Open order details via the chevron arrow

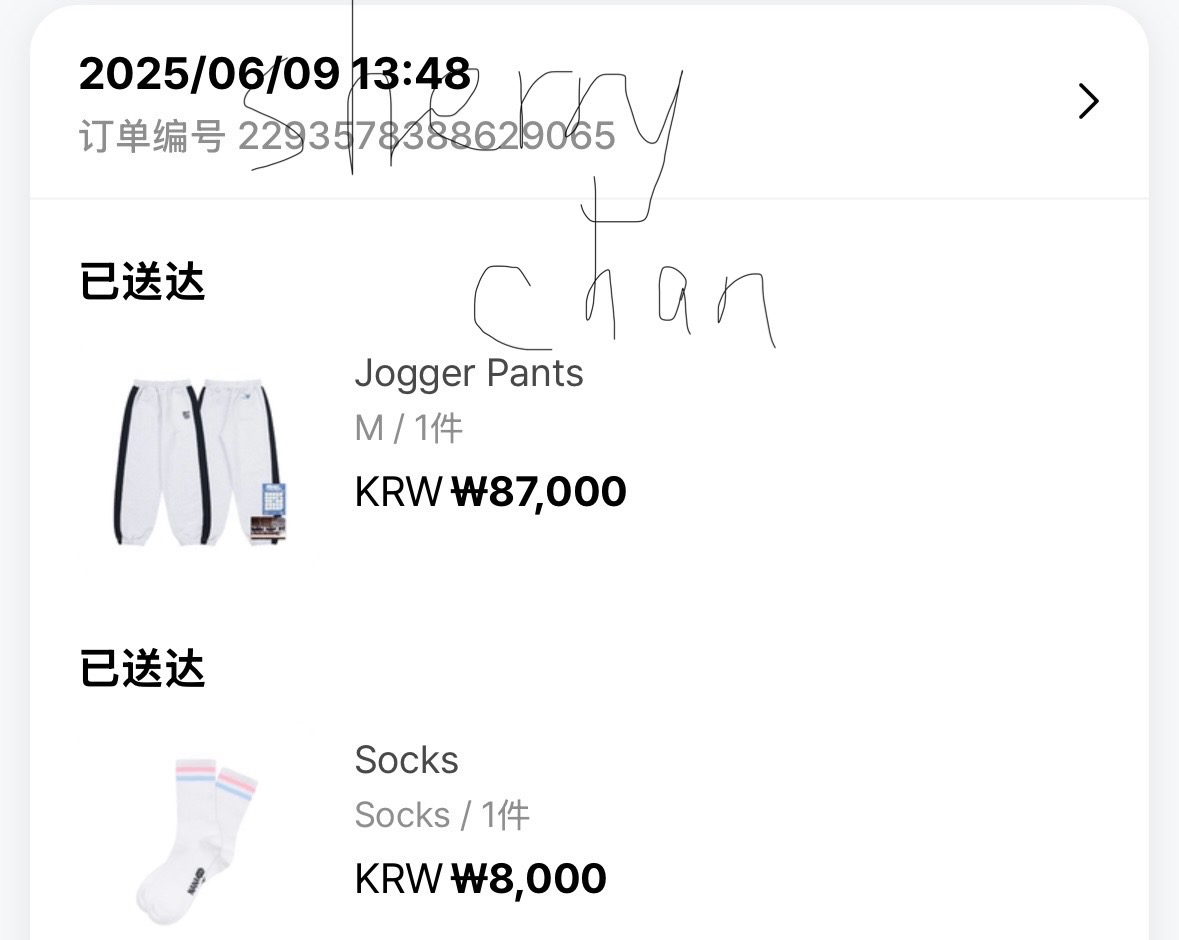pos(1088,101)
